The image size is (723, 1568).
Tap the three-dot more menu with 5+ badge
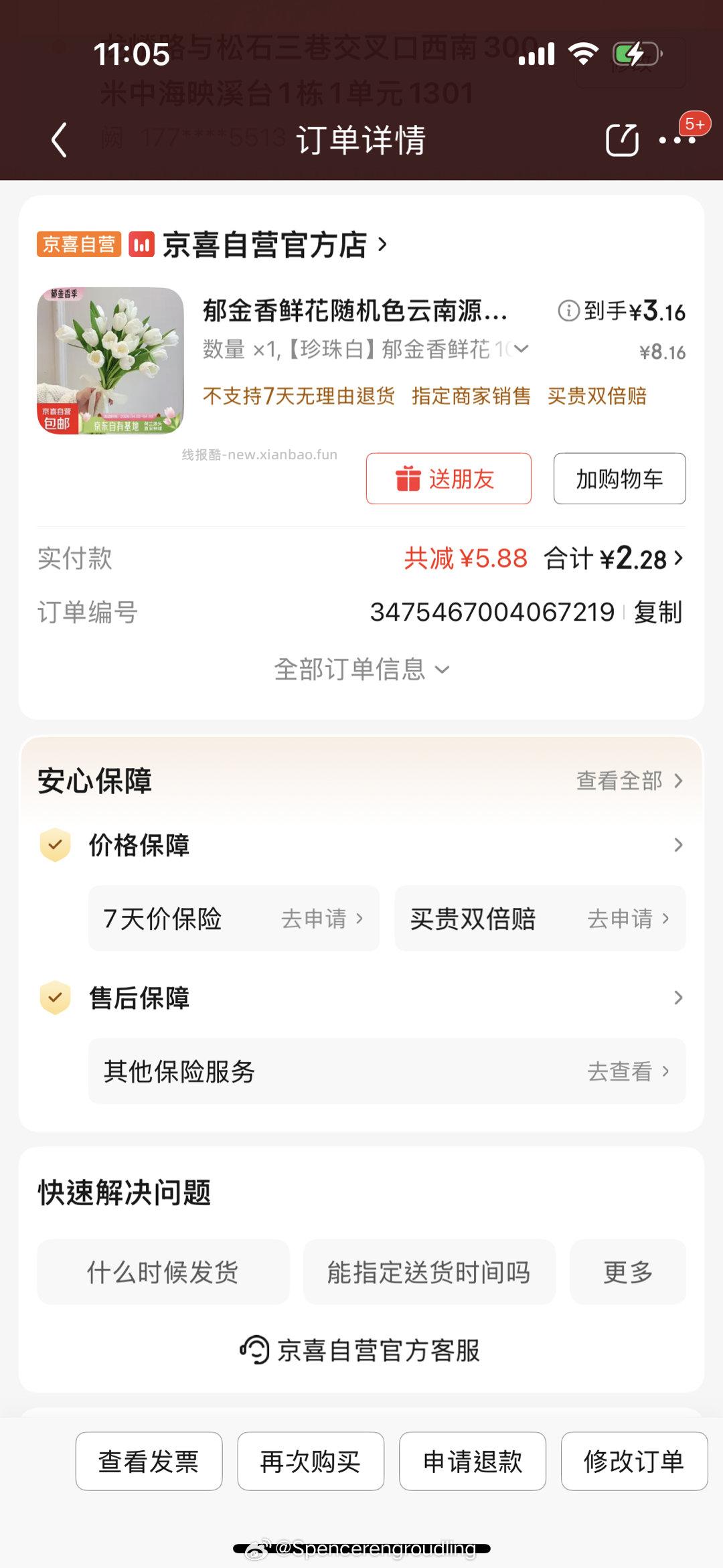[678, 139]
